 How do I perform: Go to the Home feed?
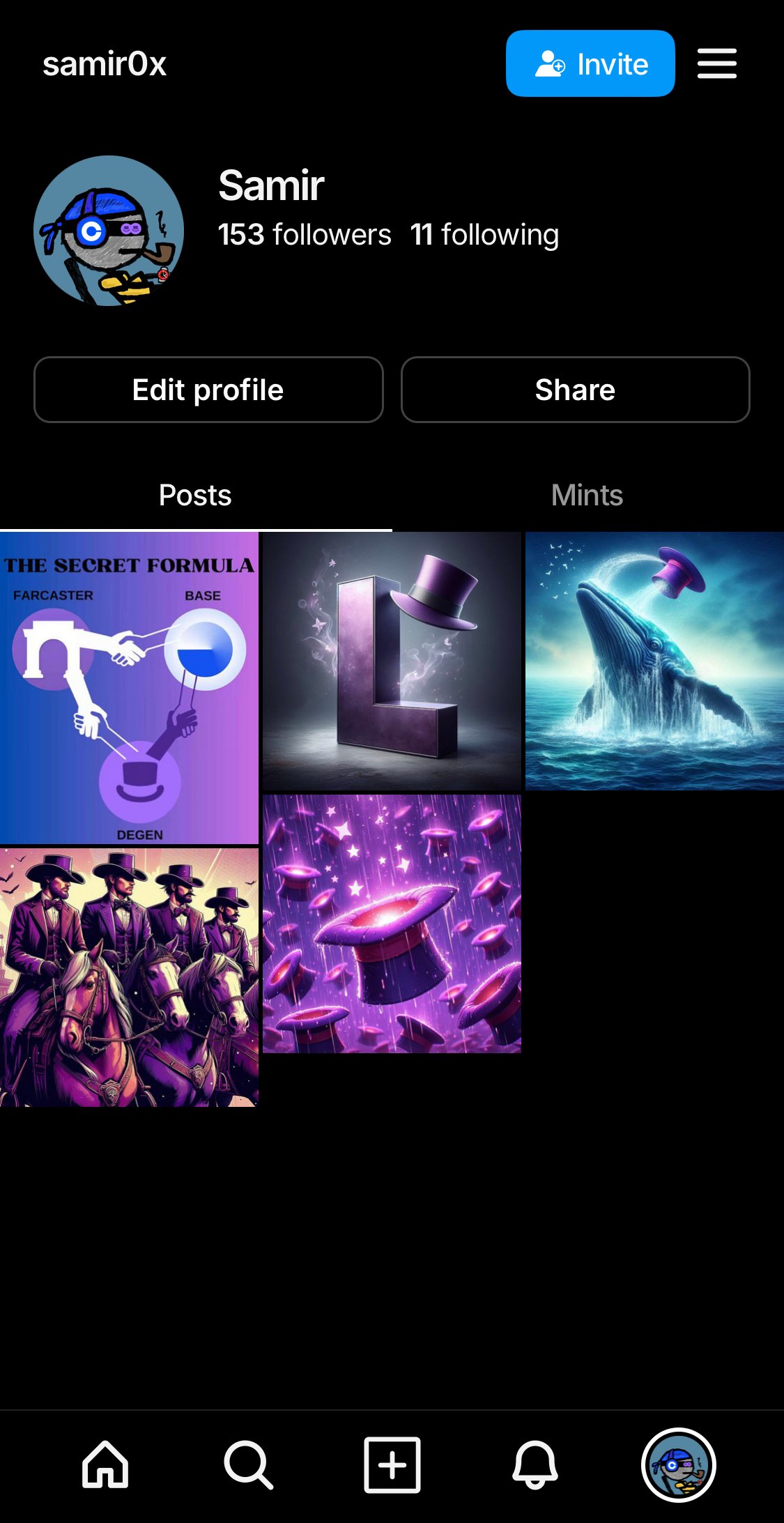pos(105,1464)
